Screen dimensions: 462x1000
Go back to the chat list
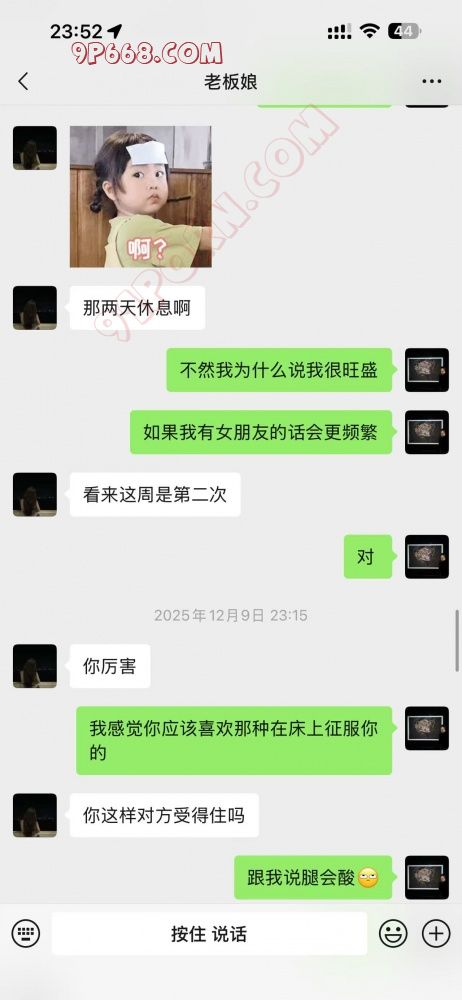click(x=24, y=81)
